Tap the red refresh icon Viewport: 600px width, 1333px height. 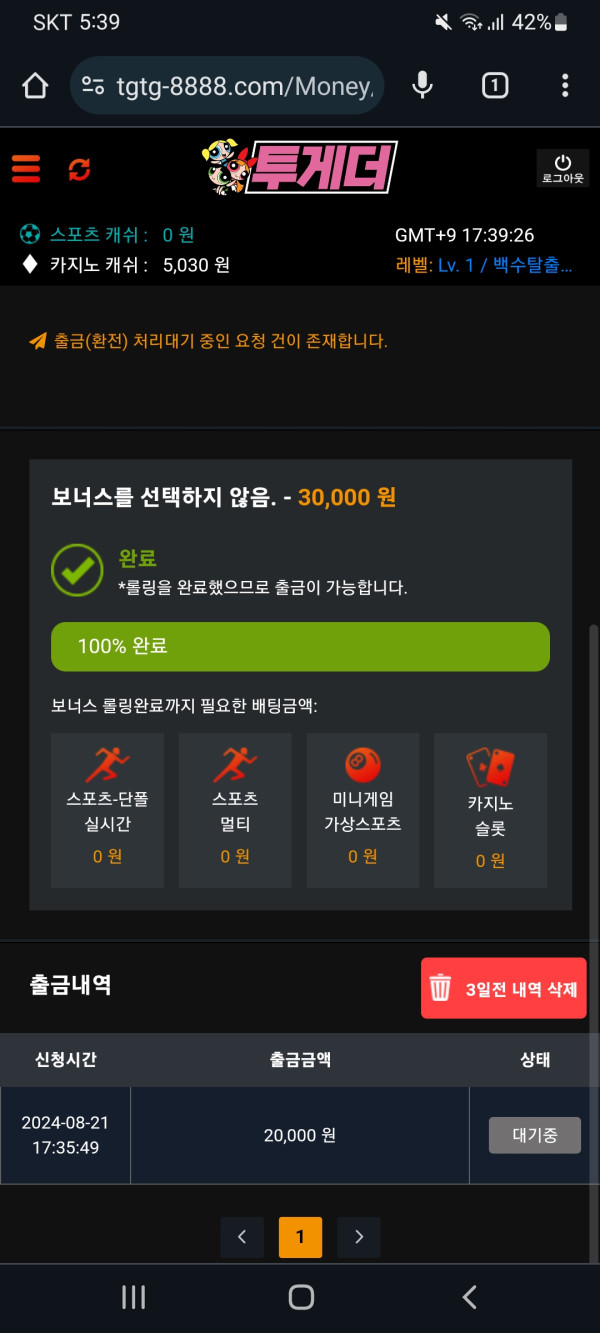click(x=79, y=169)
